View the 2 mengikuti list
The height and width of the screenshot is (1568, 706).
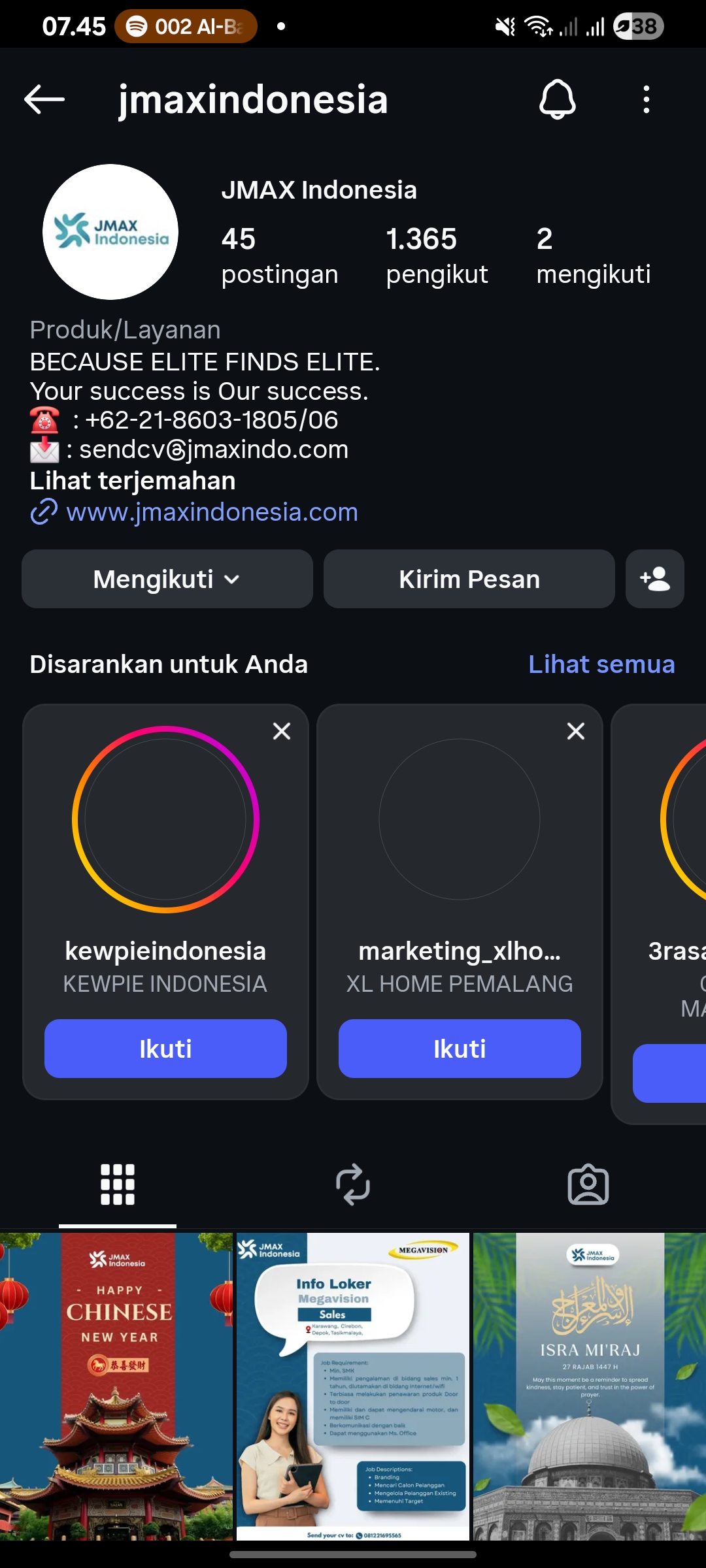tap(592, 256)
